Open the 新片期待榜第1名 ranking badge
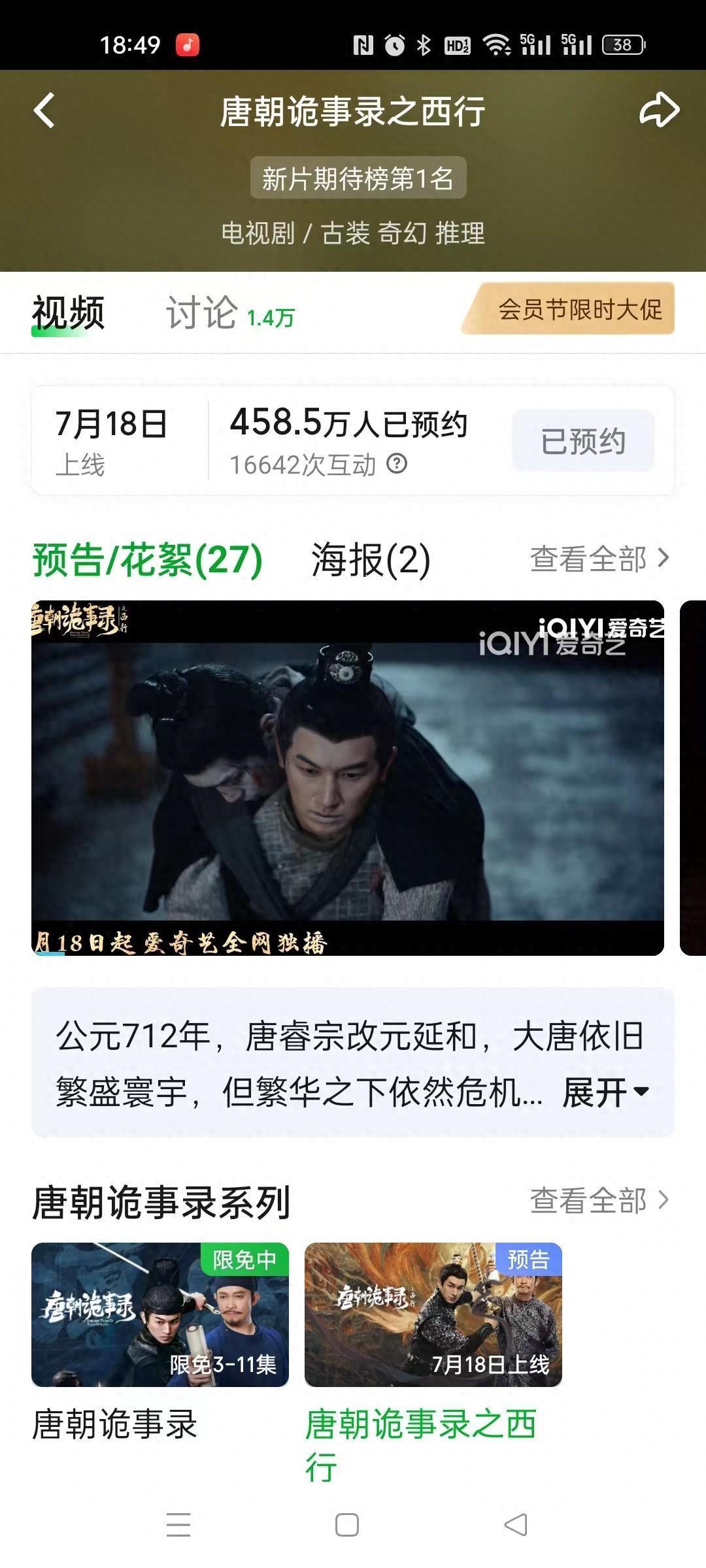 (x=358, y=178)
